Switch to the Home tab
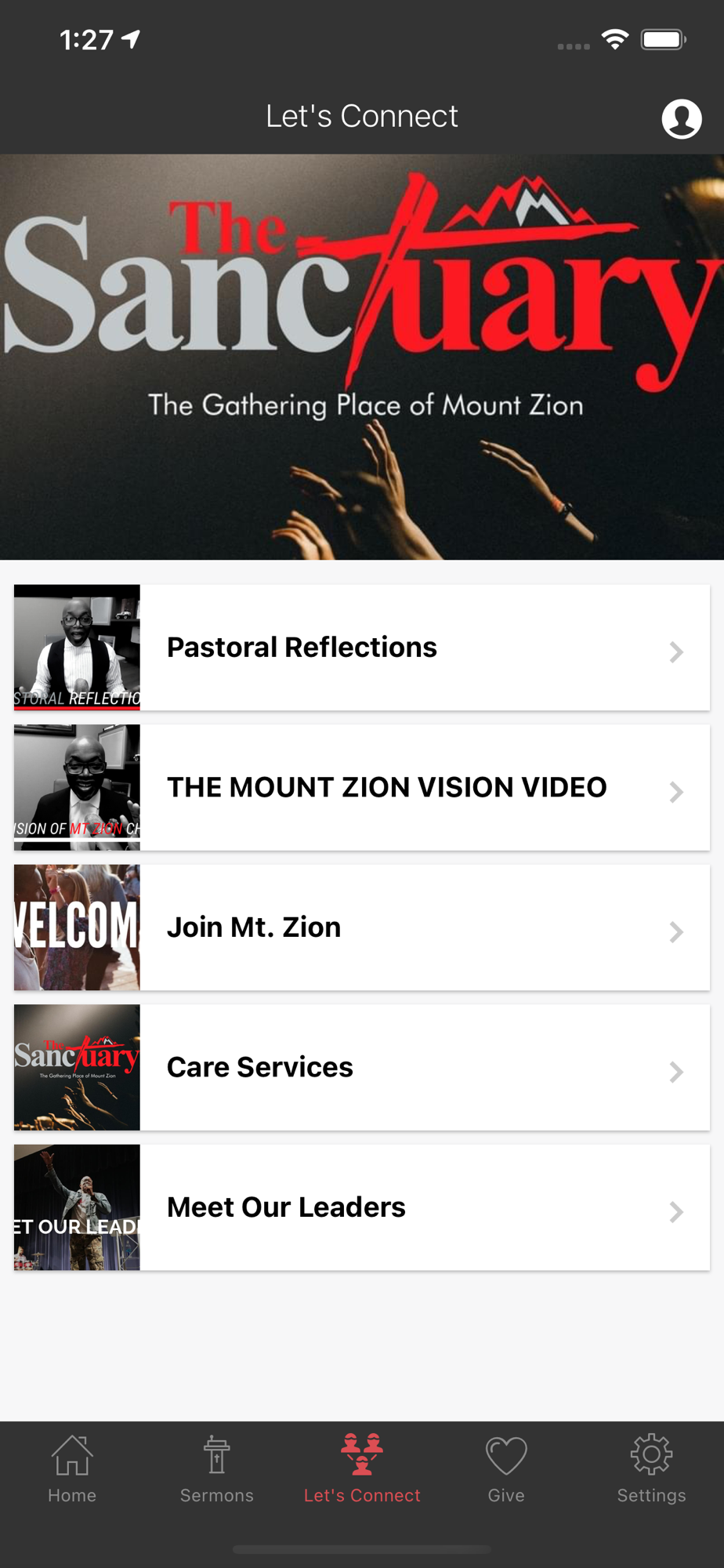 pos(72,1469)
